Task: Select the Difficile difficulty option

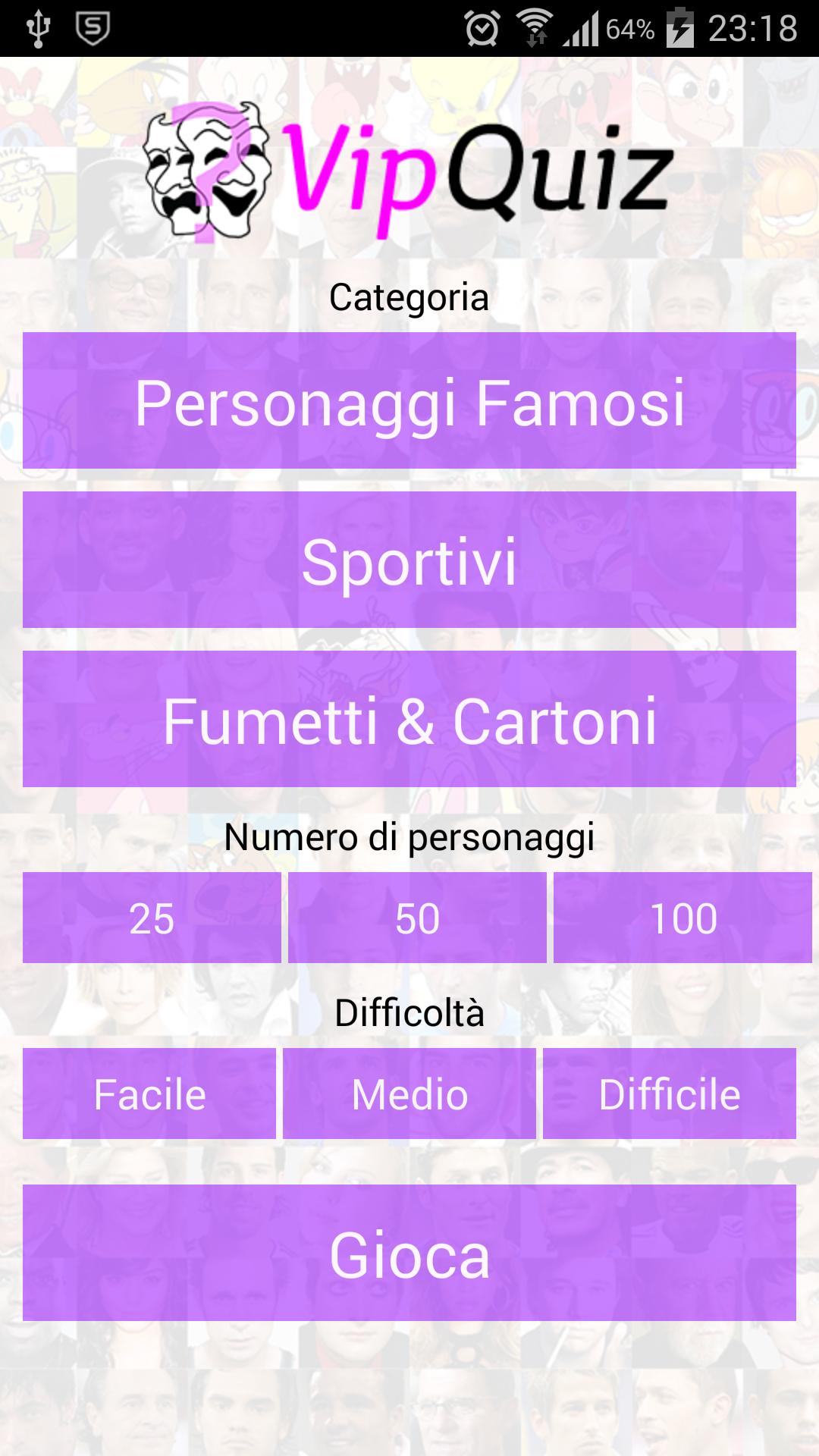Action: 670,1094
